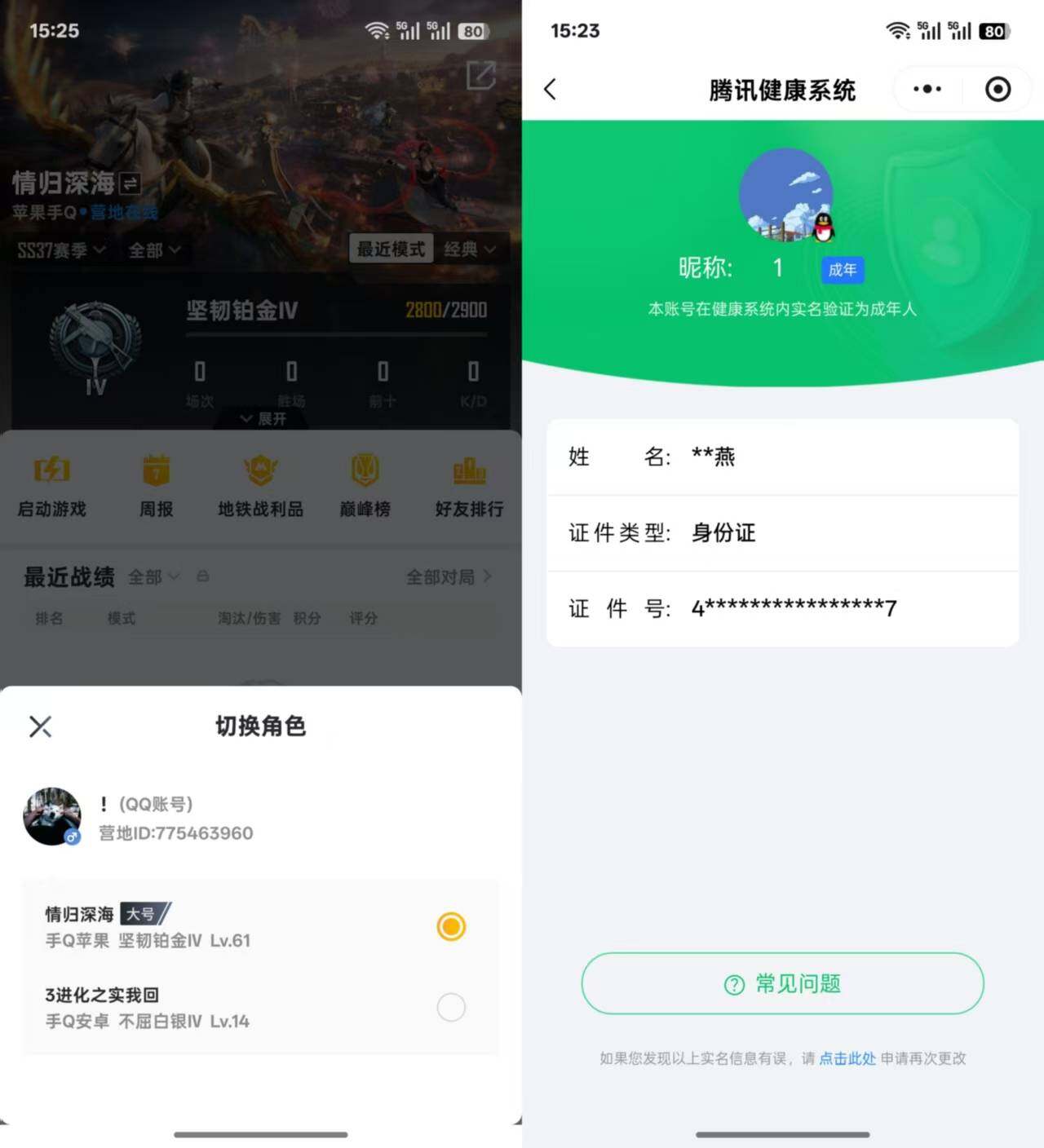Select the 情归深海 大号 radio button
This screenshot has width=1044, height=1148.
click(451, 927)
